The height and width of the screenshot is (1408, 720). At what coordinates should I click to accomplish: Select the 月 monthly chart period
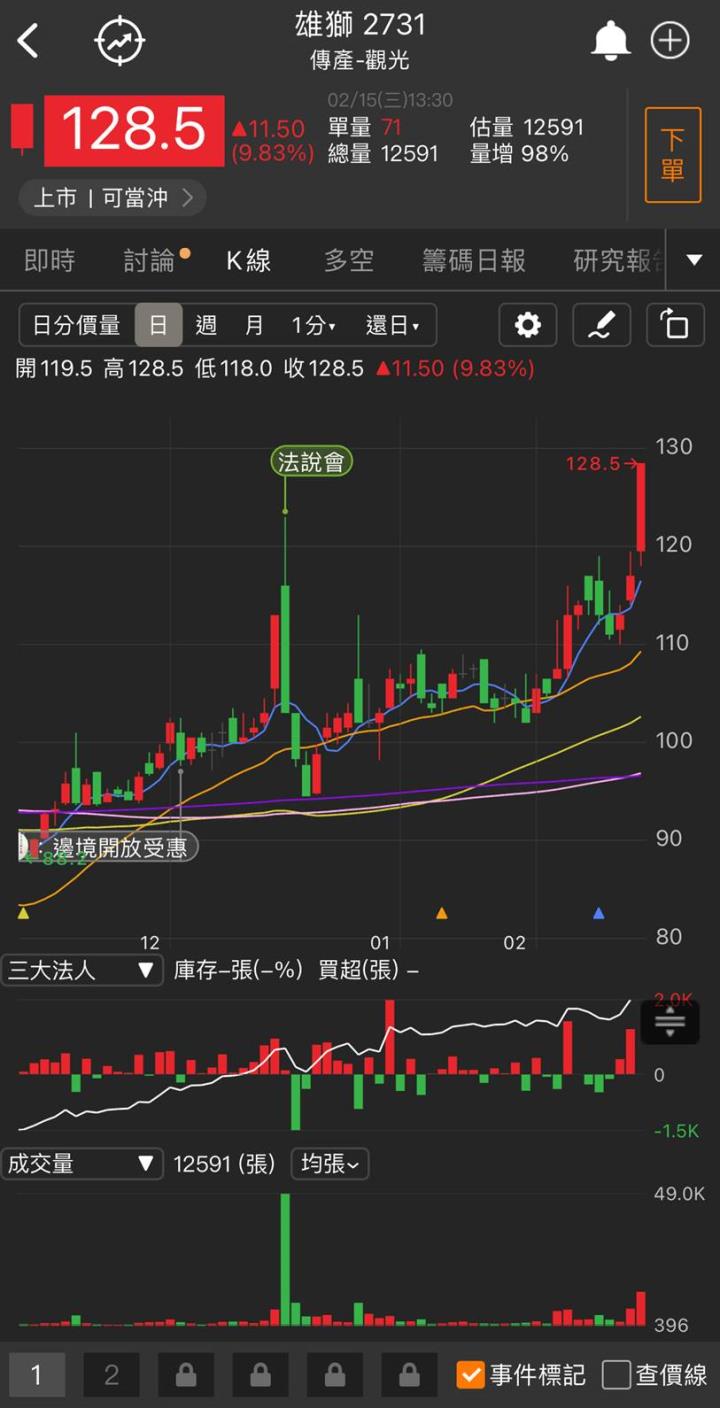(x=254, y=325)
